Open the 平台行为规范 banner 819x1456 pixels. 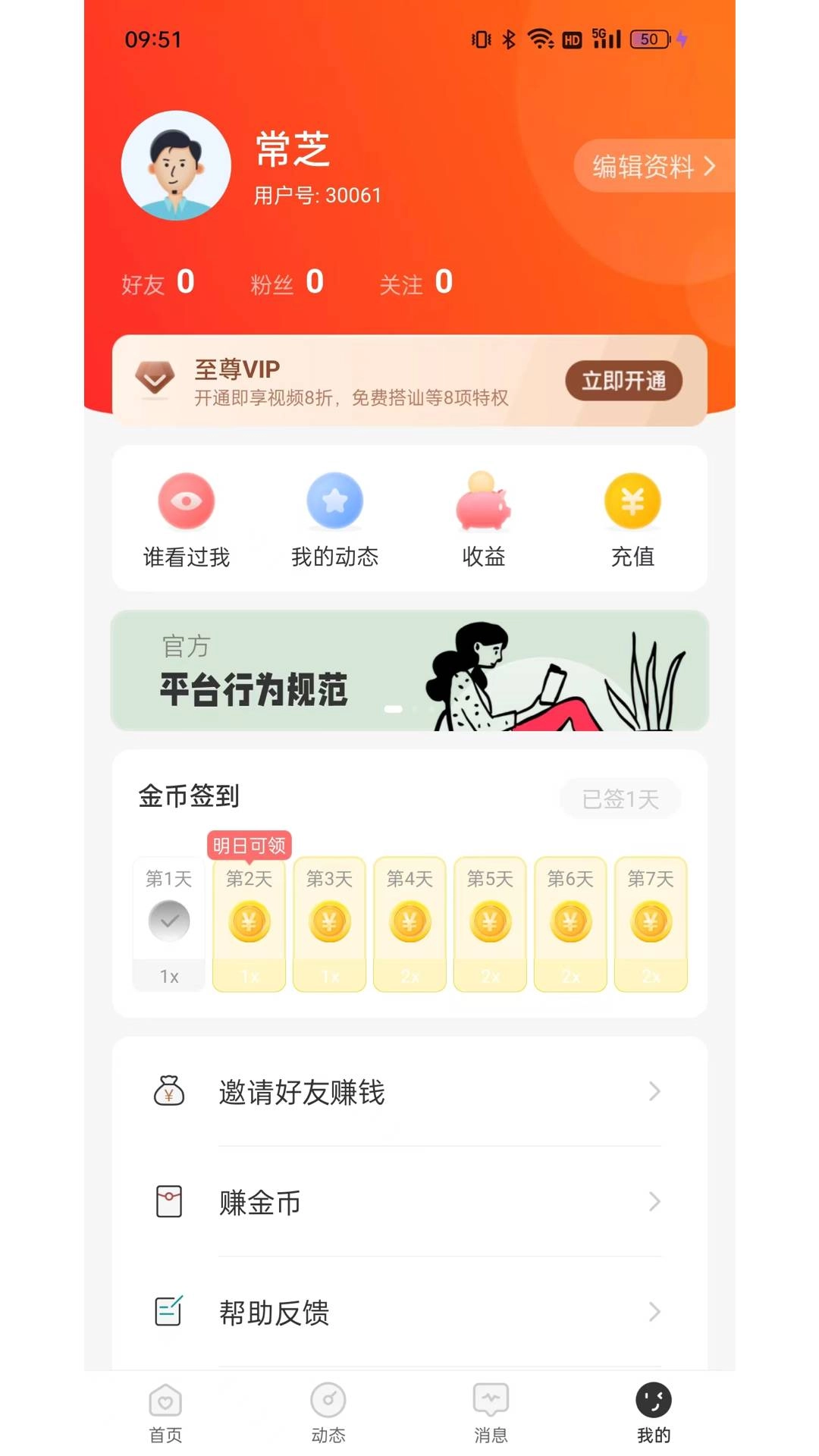(409, 670)
